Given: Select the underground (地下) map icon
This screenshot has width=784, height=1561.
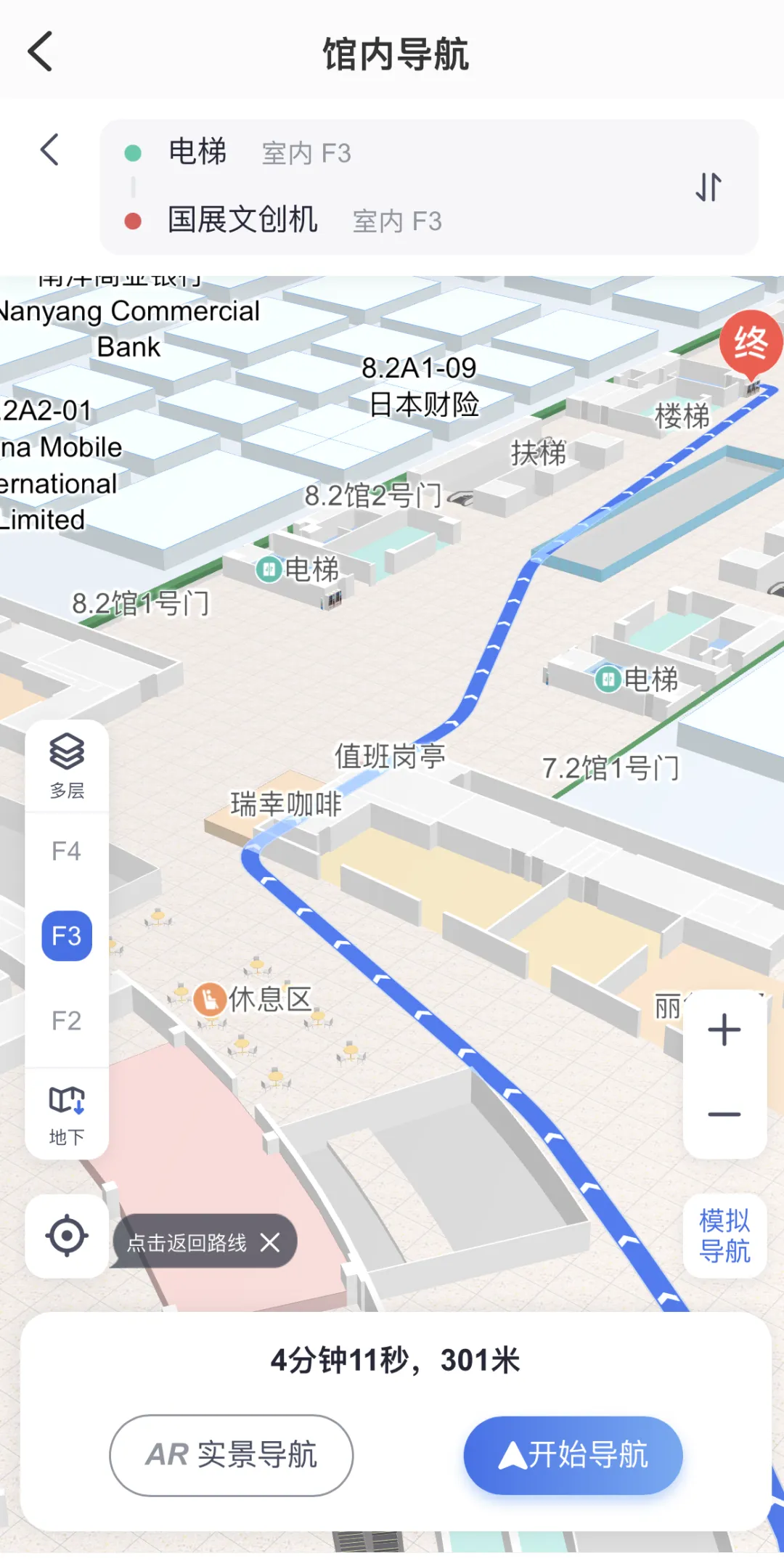Looking at the screenshot, I should (x=66, y=1099).
